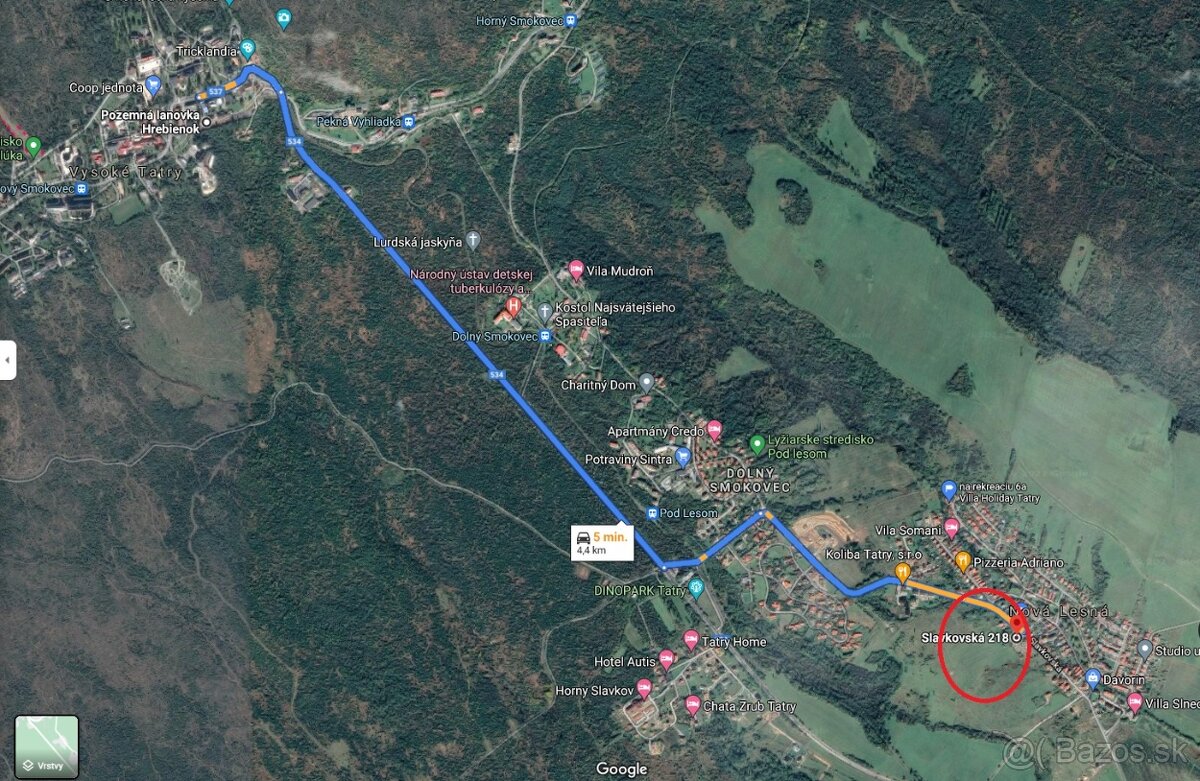Open the Vila Mudroň lodging marker
This screenshot has height=781, width=1200.
click(x=576, y=270)
